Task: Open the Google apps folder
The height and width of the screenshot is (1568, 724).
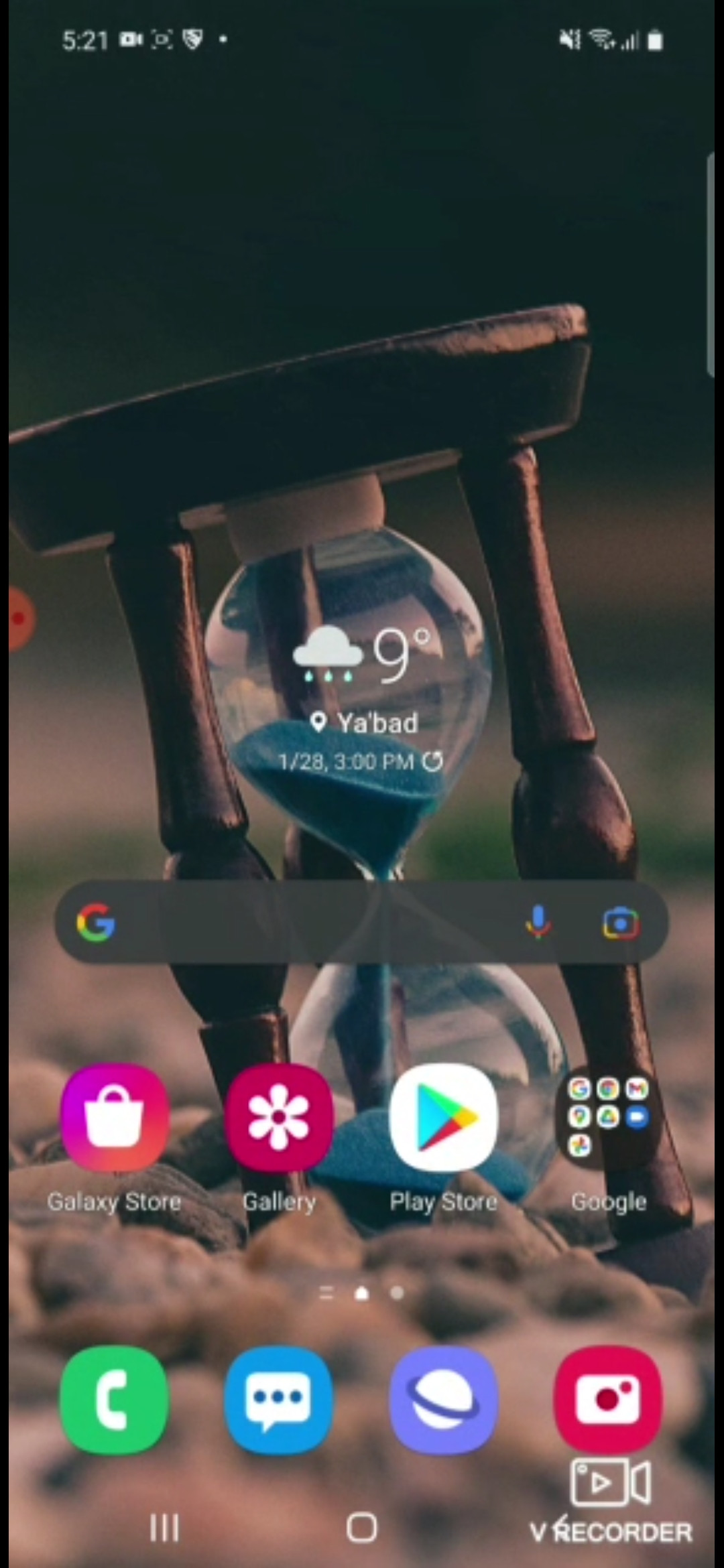Action: click(x=608, y=1117)
